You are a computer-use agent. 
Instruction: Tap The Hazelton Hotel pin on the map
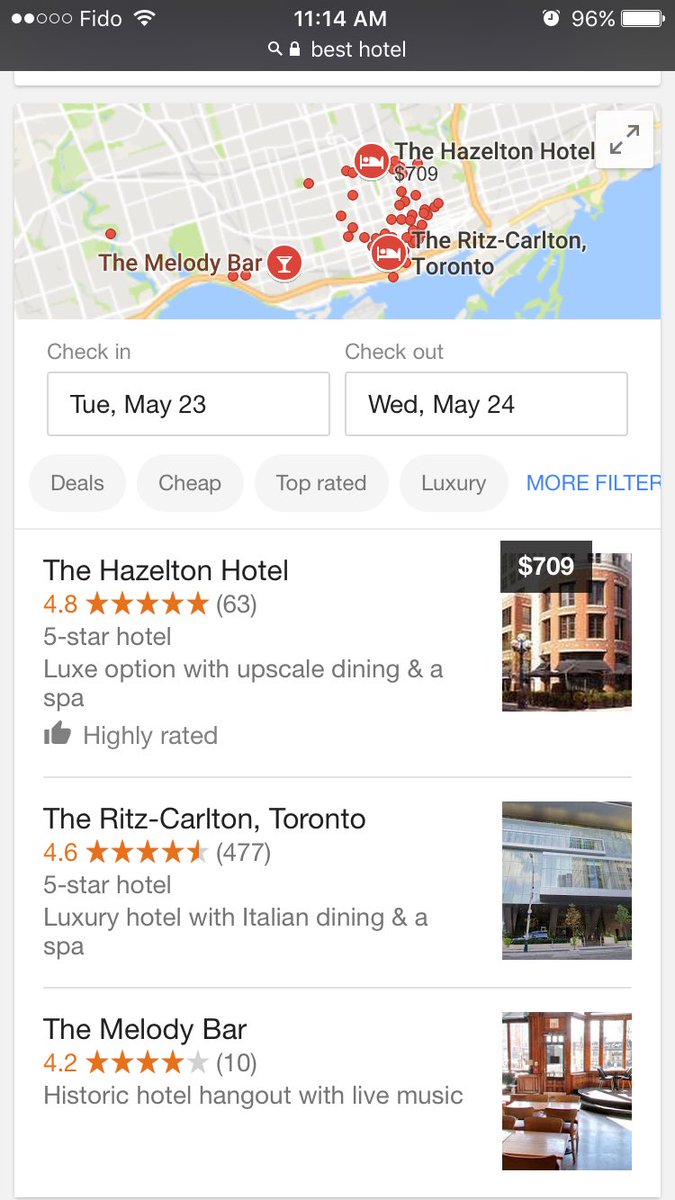tap(372, 160)
